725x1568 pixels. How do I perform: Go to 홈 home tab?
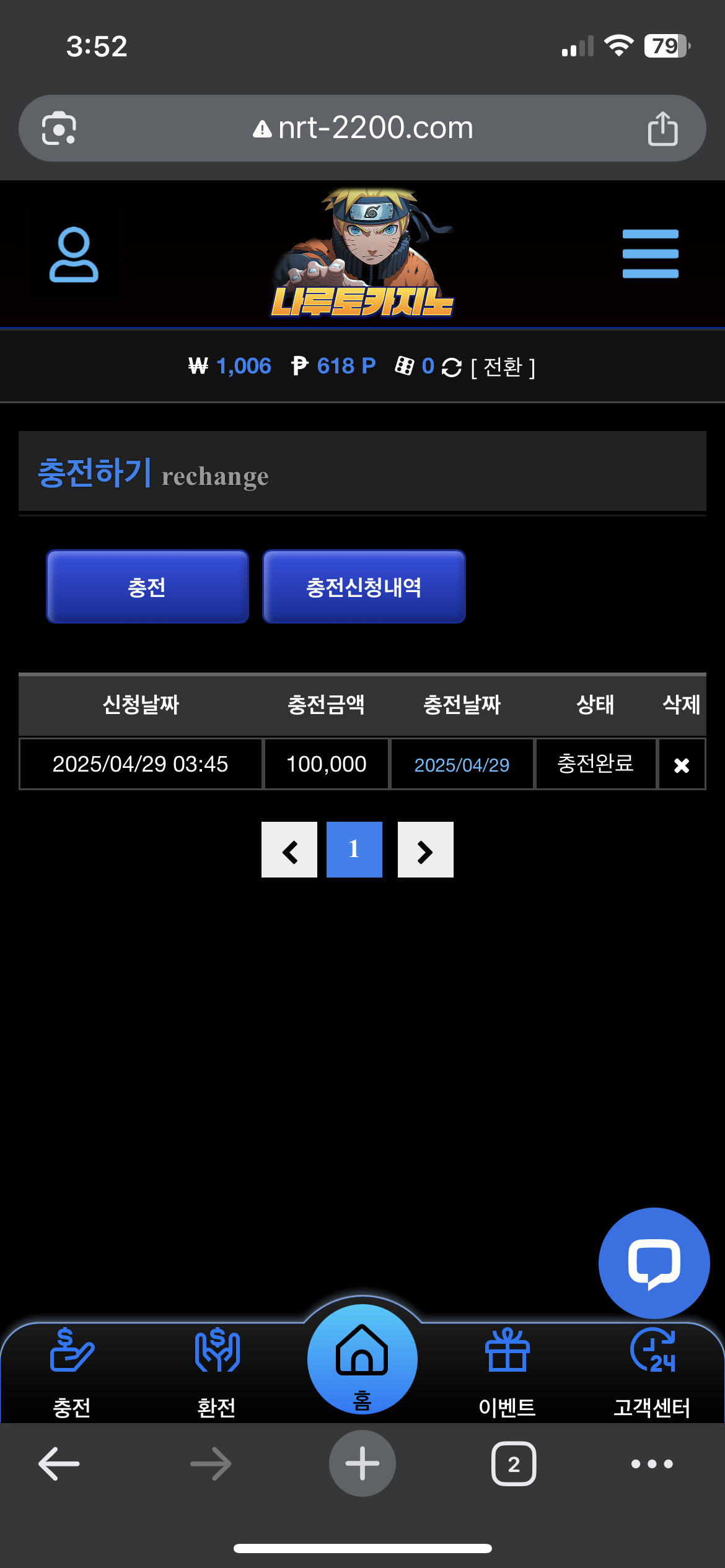click(x=362, y=1361)
